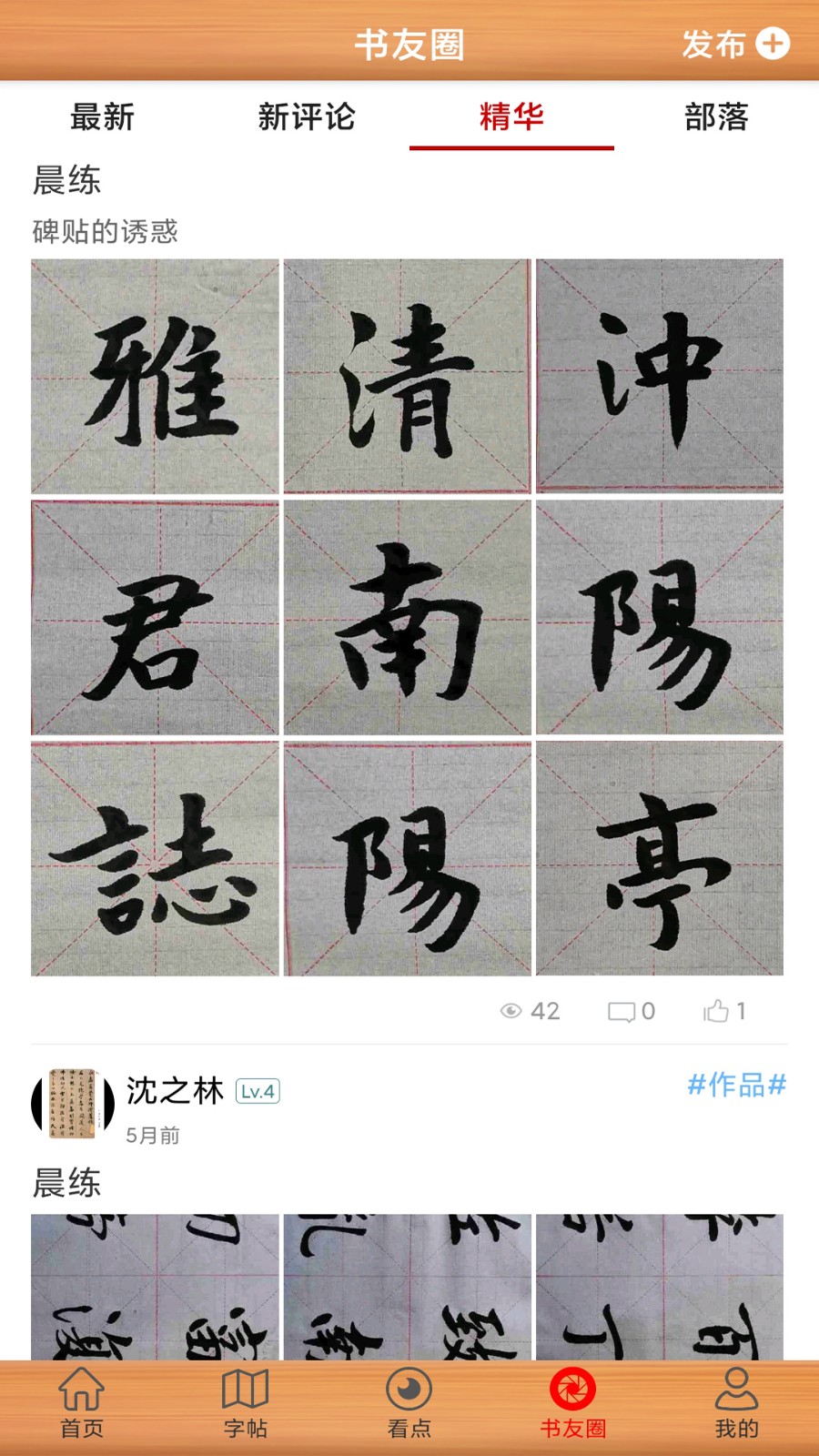Open the 君 calligraphy image
819x1456 pixels.
pyautogui.click(x=155, y=617)
